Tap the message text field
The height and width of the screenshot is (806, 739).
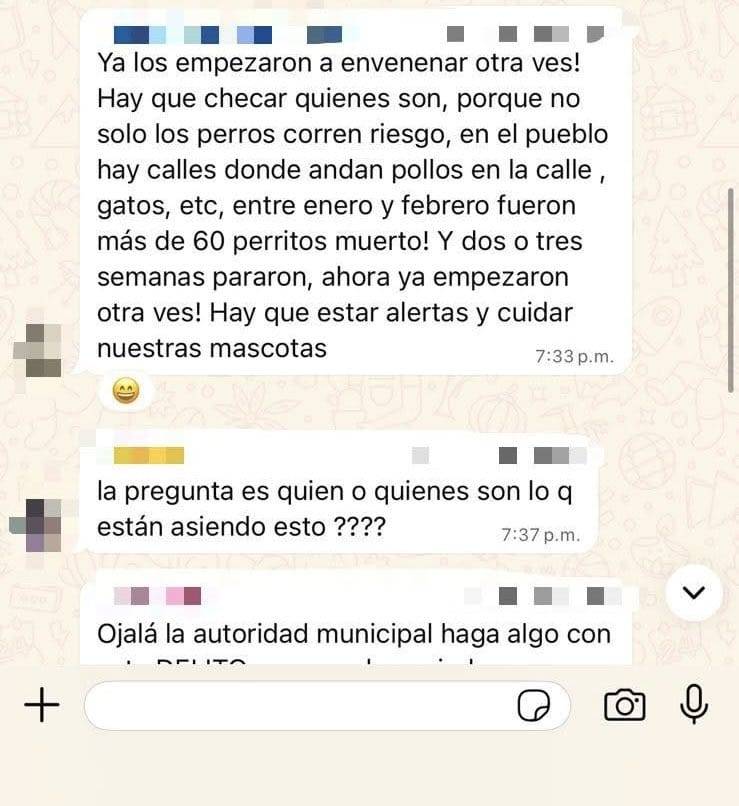(x=300, y=707)
